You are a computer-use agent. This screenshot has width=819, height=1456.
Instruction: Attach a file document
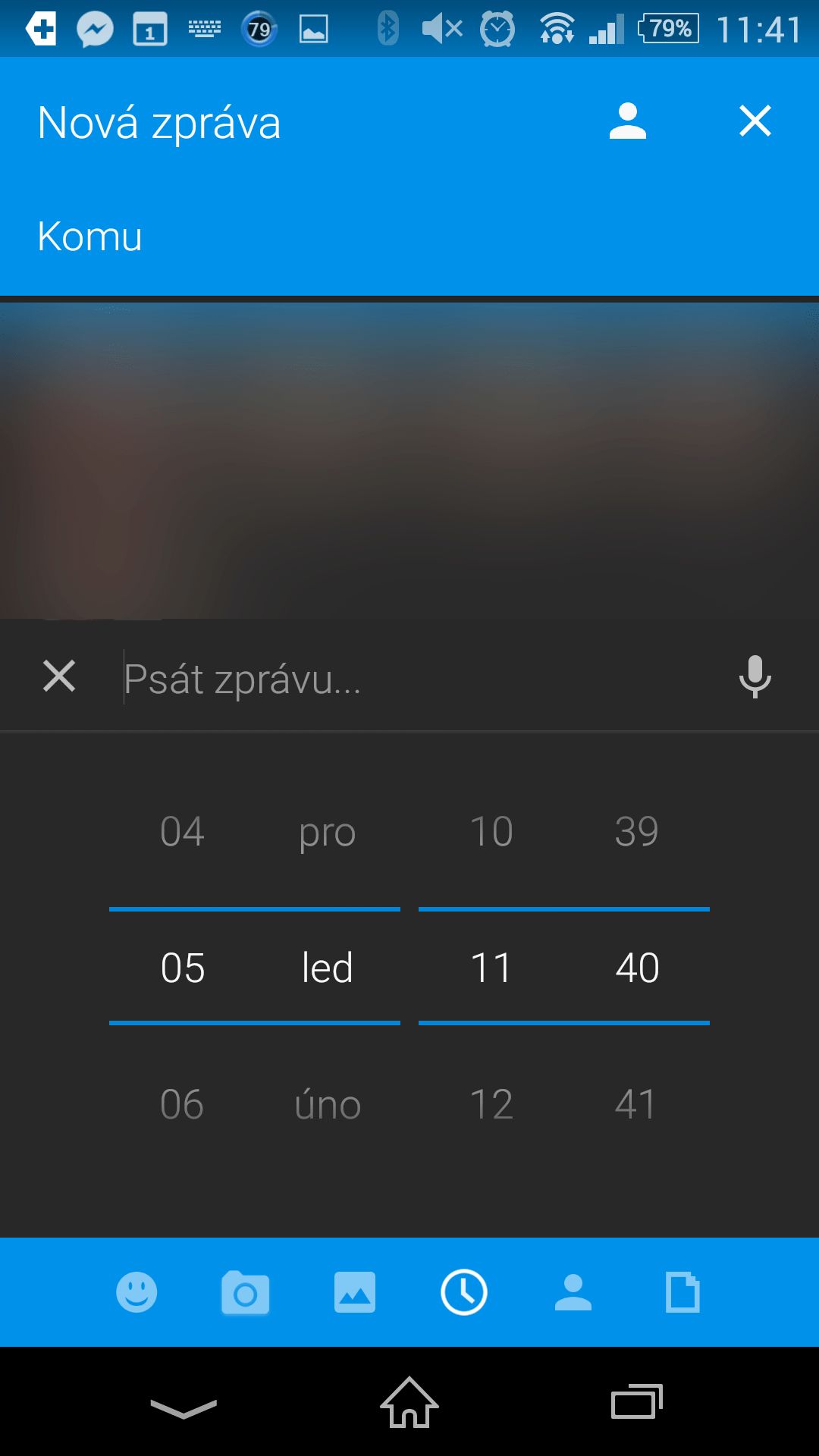click(682, 1292)
